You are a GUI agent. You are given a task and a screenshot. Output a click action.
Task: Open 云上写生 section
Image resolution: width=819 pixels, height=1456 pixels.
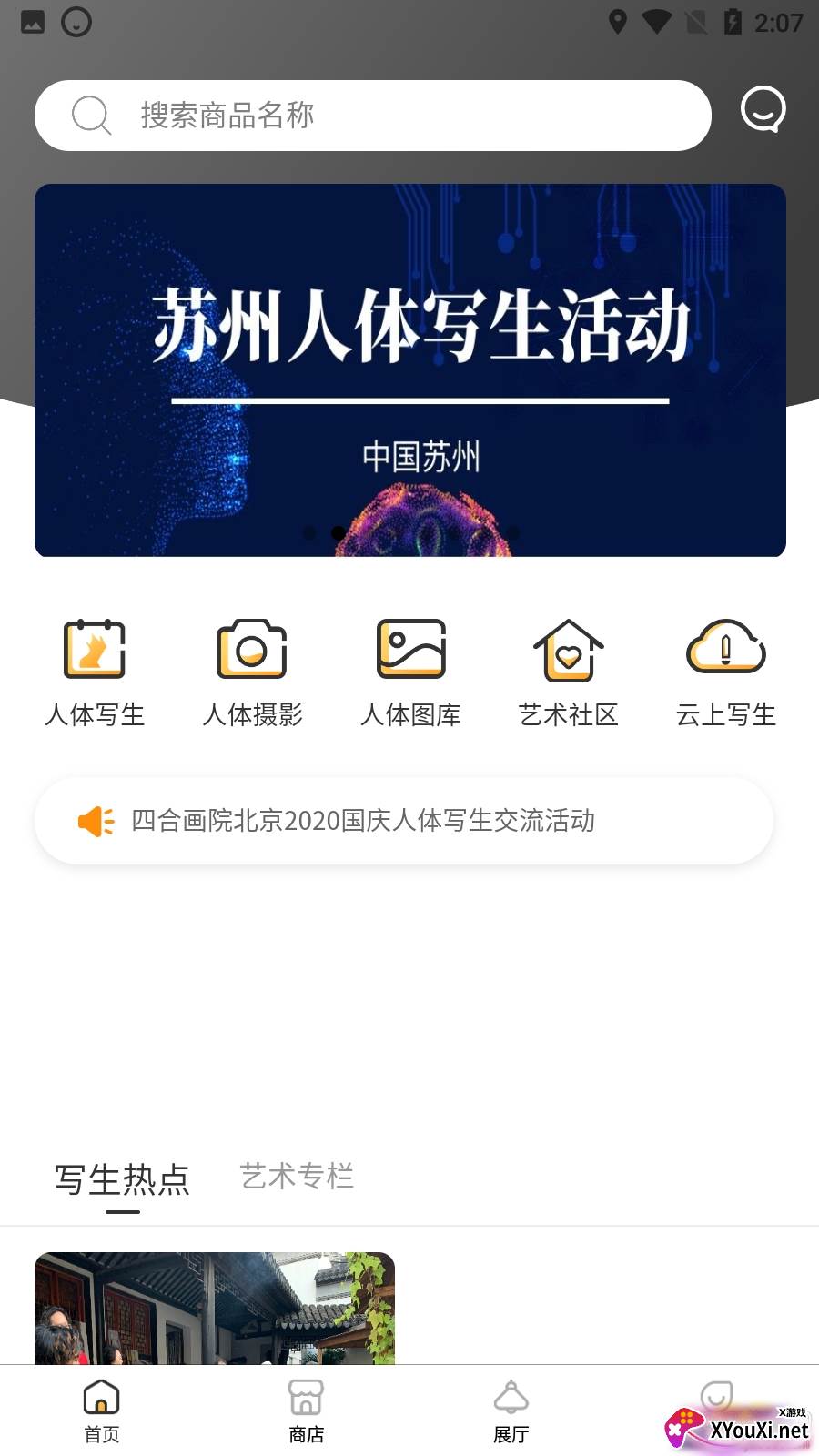(725, 672)
